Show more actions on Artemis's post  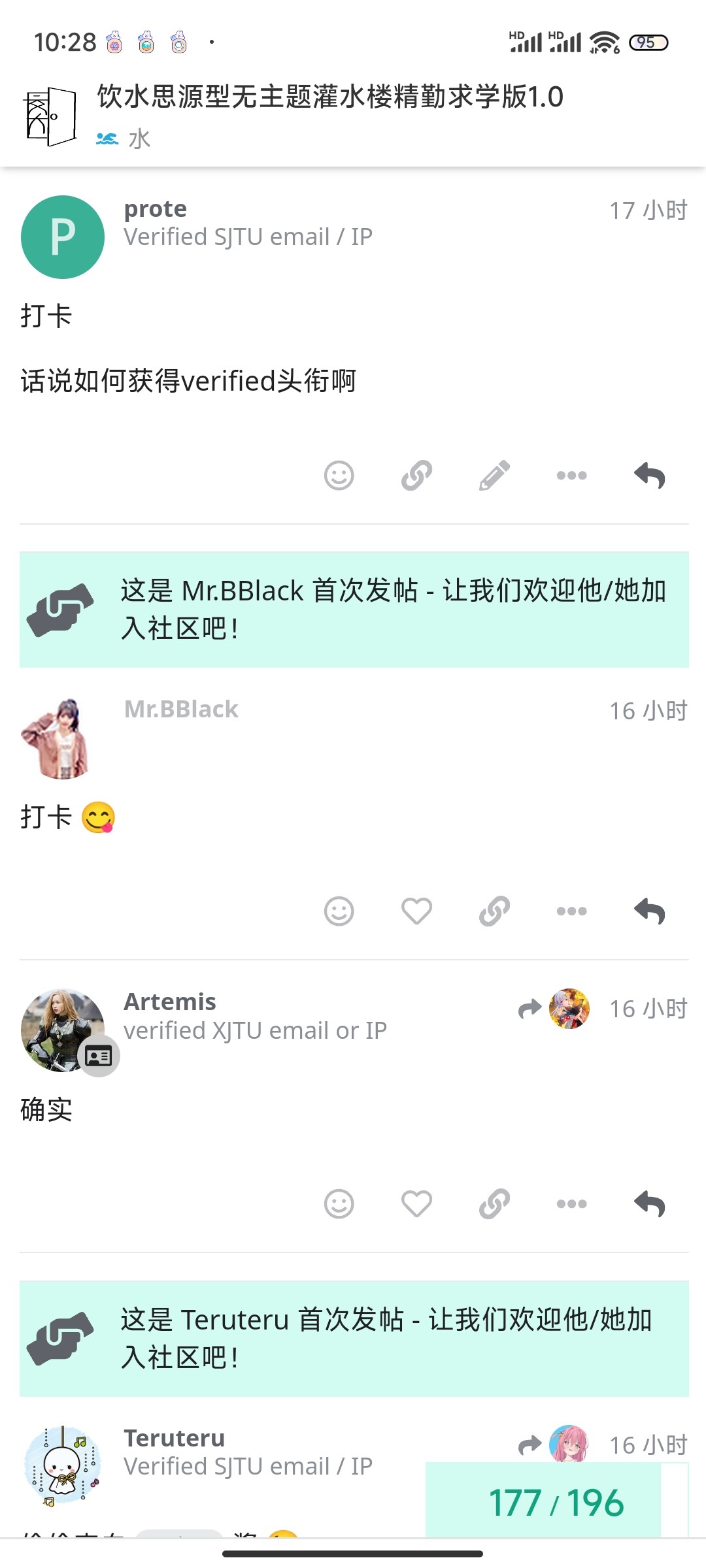coord(571,1203)
